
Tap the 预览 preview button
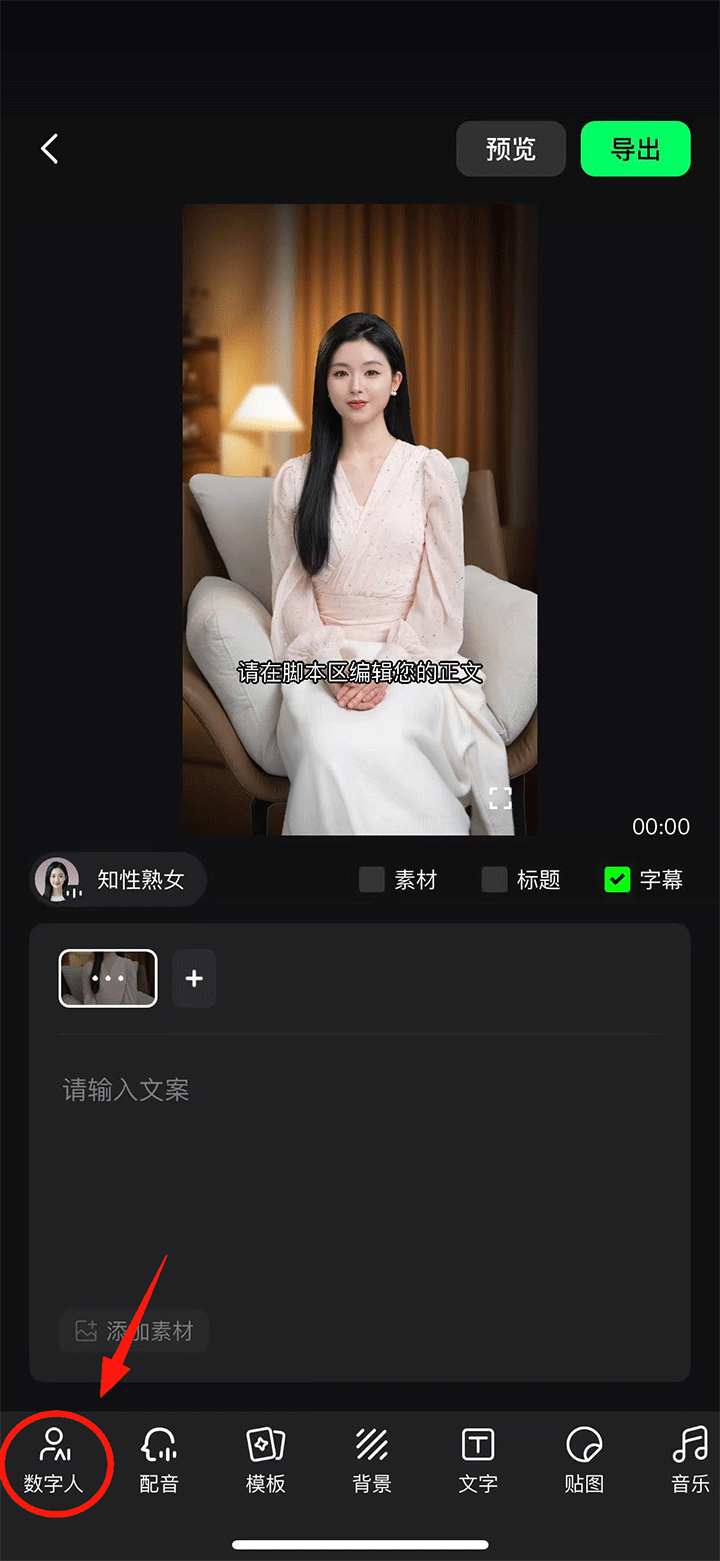511,149
